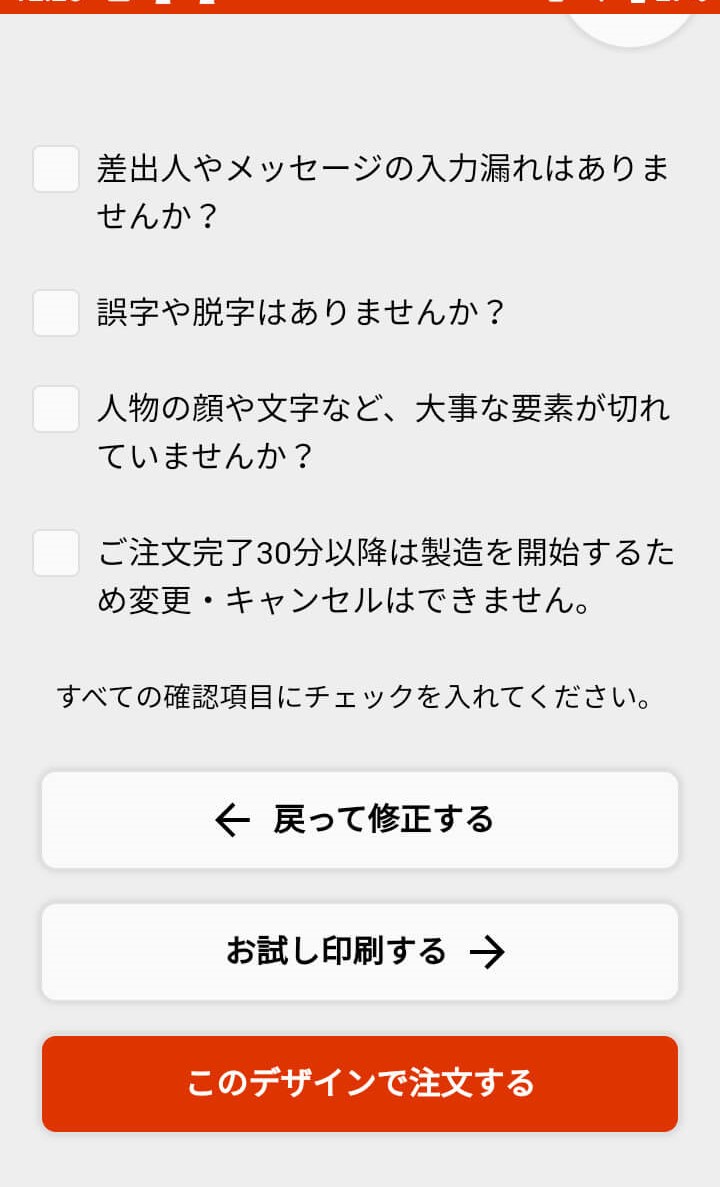This screenshot has width=720, height=1187.
Task: Order with このデザインで注文する
Action: pos(360,1084)
